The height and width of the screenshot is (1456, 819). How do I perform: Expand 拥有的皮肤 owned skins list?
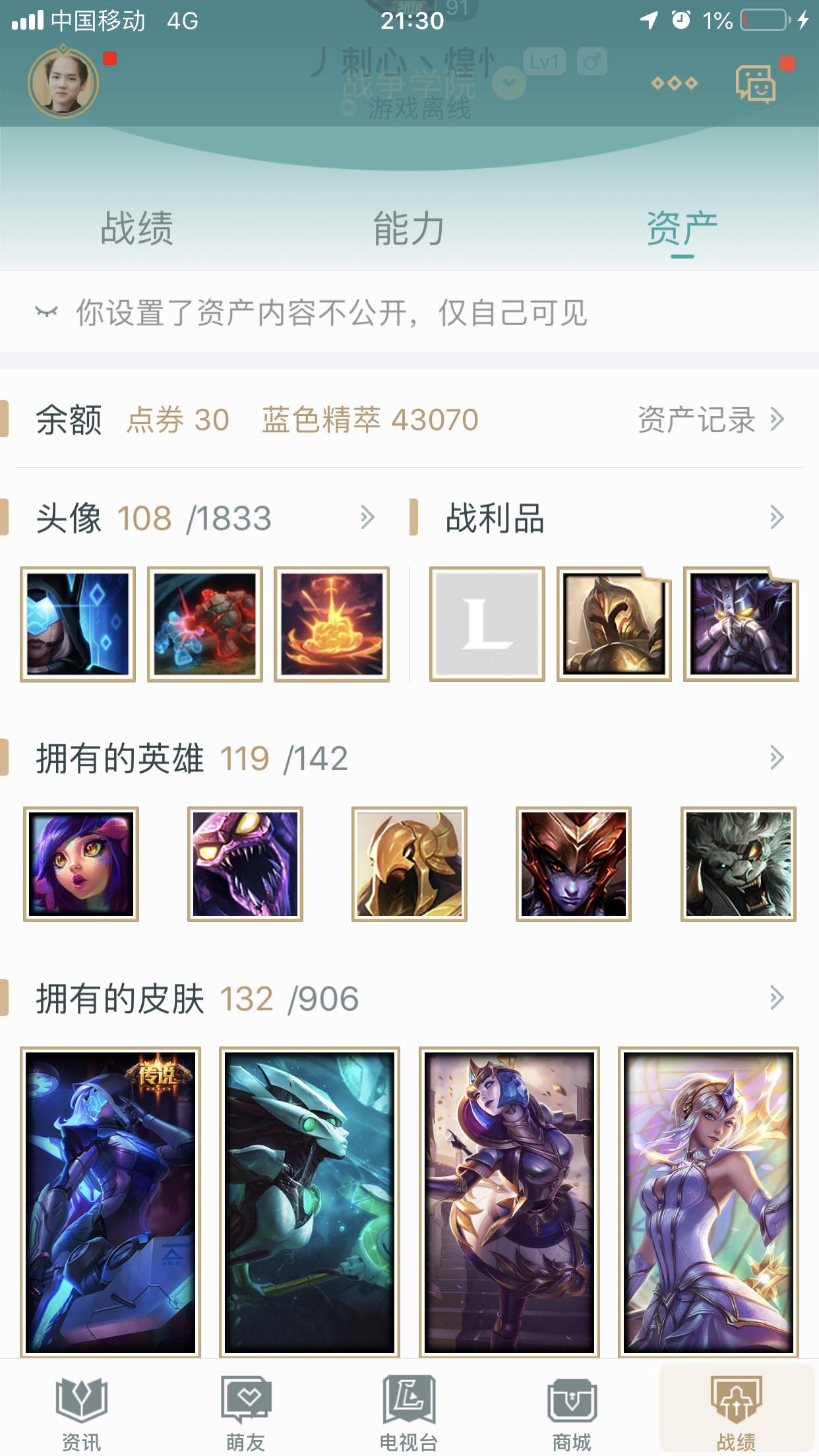click(x=777, y=998)
